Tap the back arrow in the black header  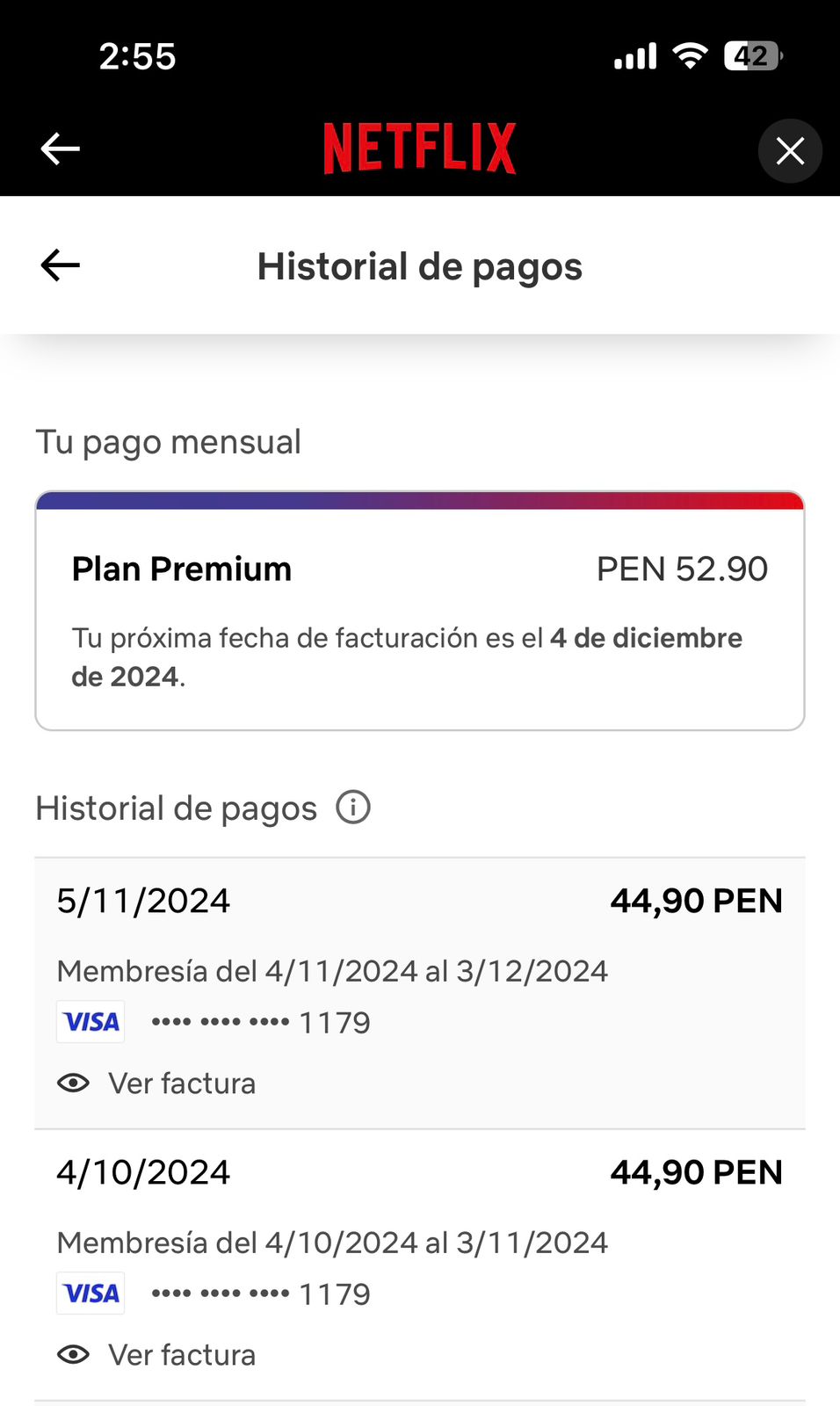(59, 149)
